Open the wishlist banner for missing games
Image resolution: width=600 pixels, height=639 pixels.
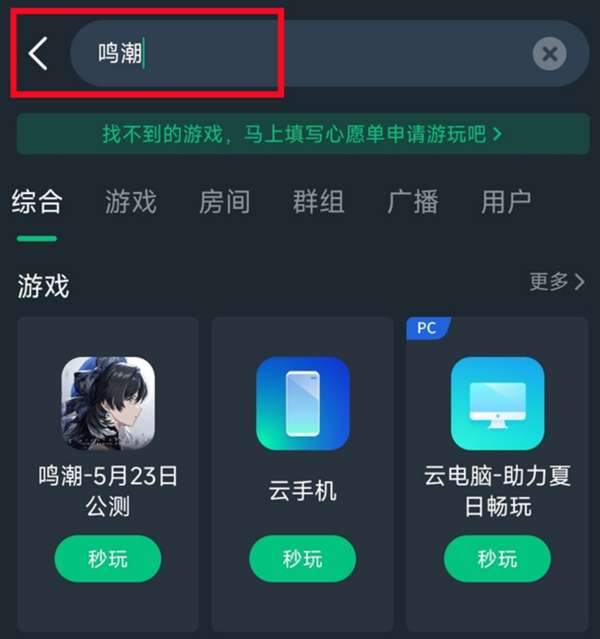[x=302, y=133]
